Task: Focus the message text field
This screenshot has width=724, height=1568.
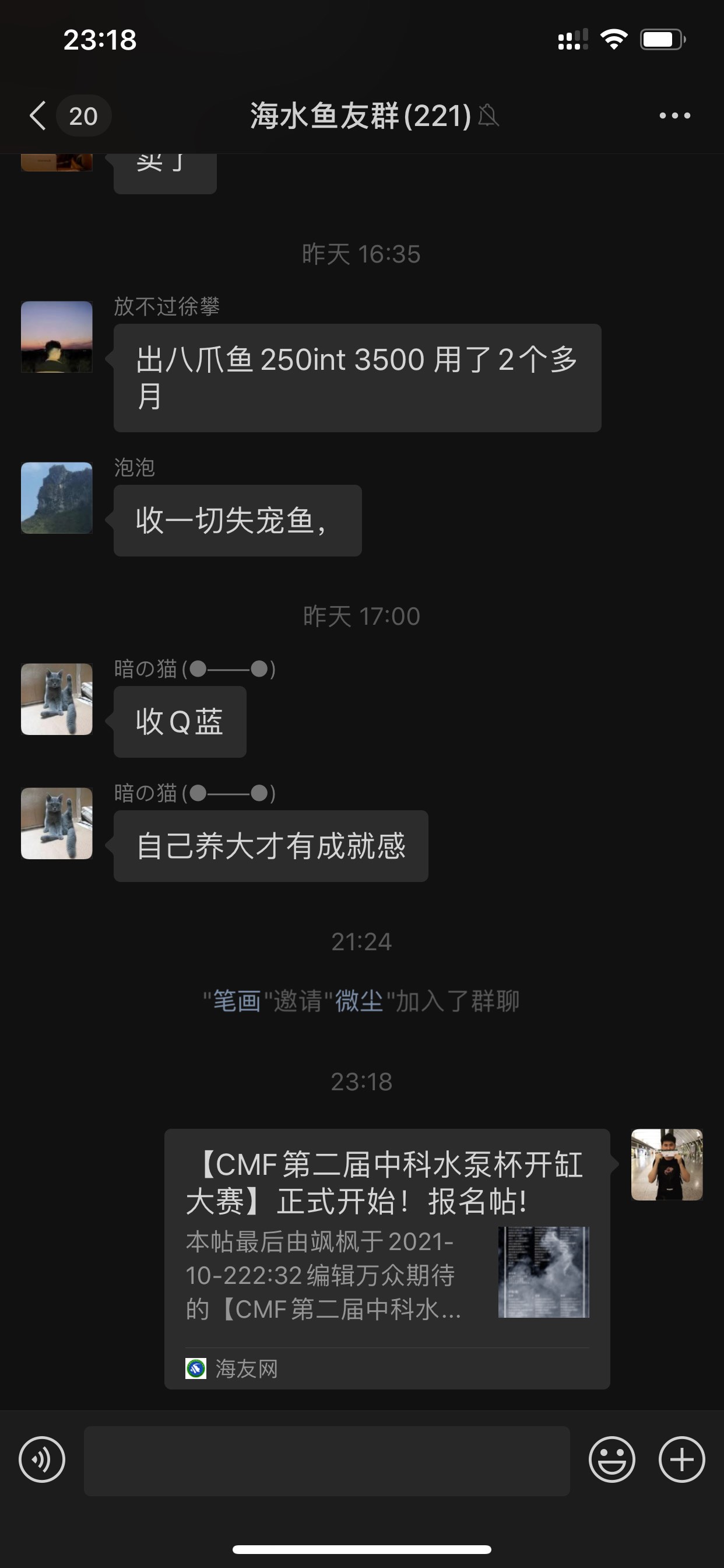Action: coord(326,1460)
